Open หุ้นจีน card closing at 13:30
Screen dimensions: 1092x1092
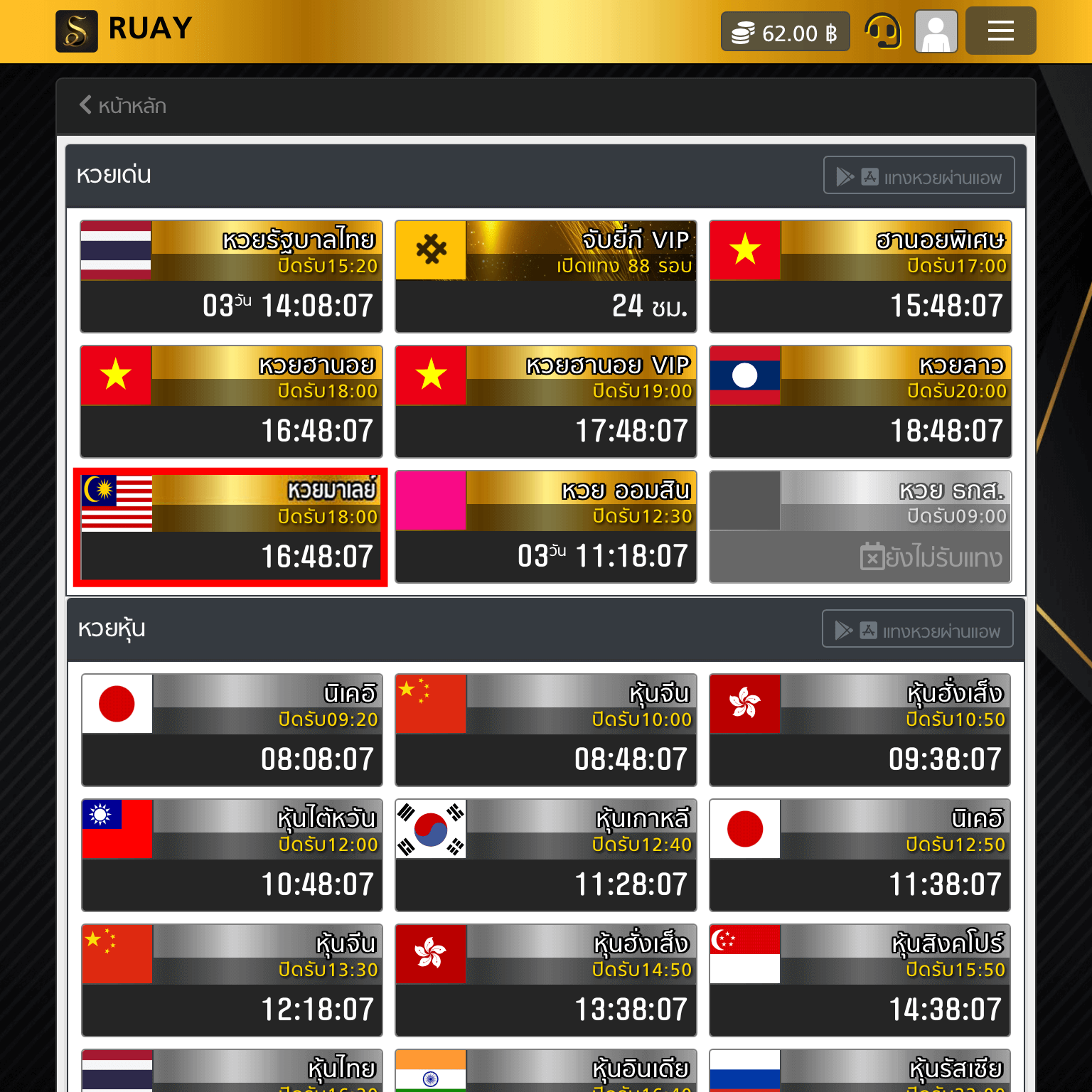coord(231,980)
